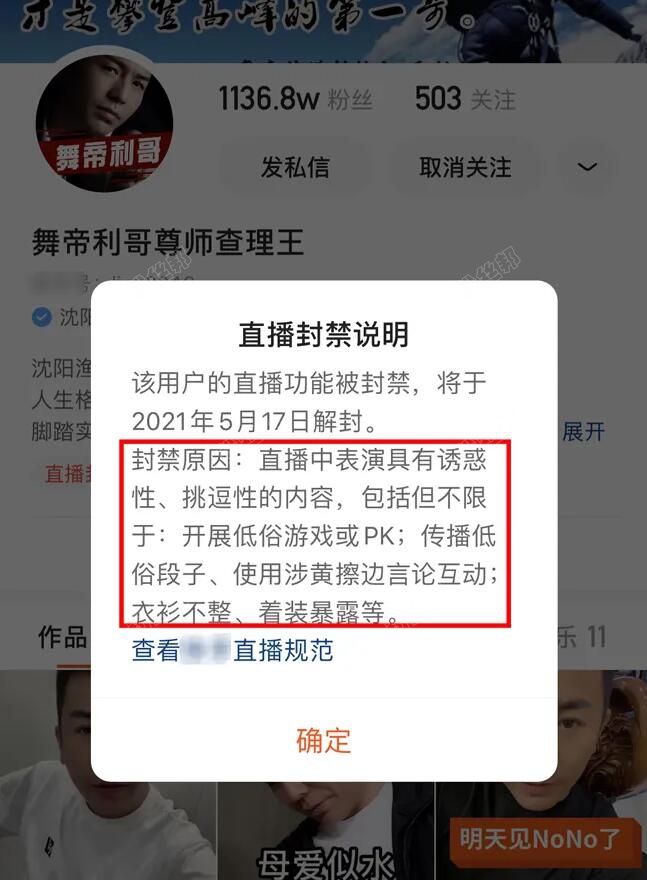Tap 取消关注 to unfollow

465,167
